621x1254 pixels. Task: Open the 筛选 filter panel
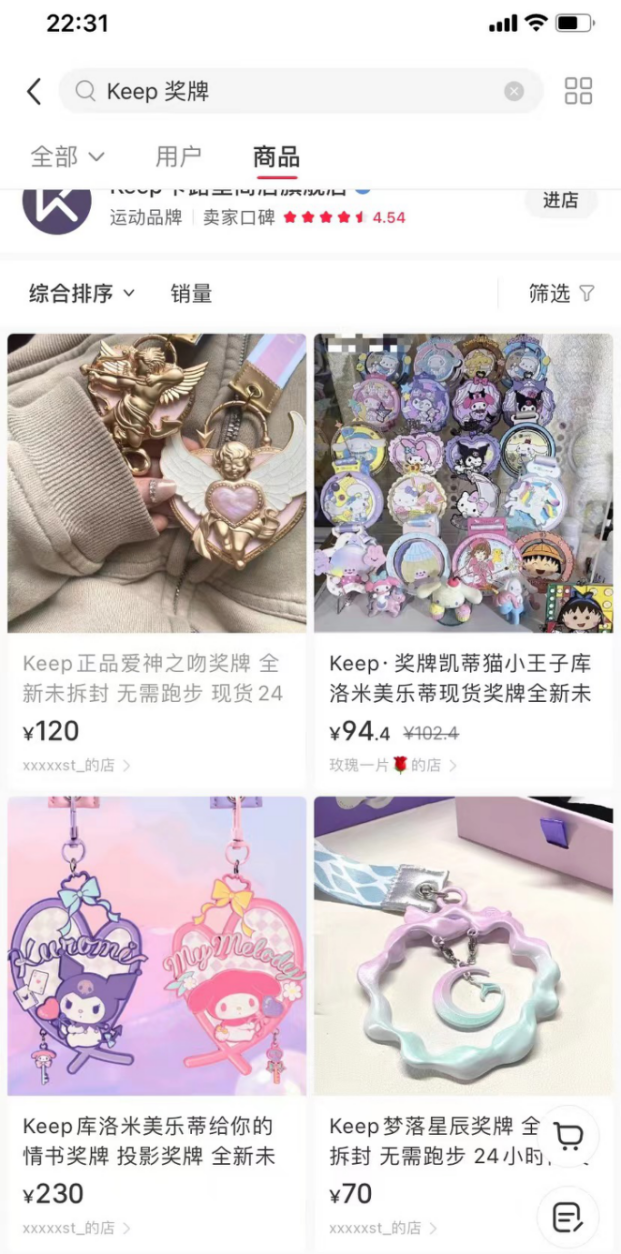coord(561,294)
